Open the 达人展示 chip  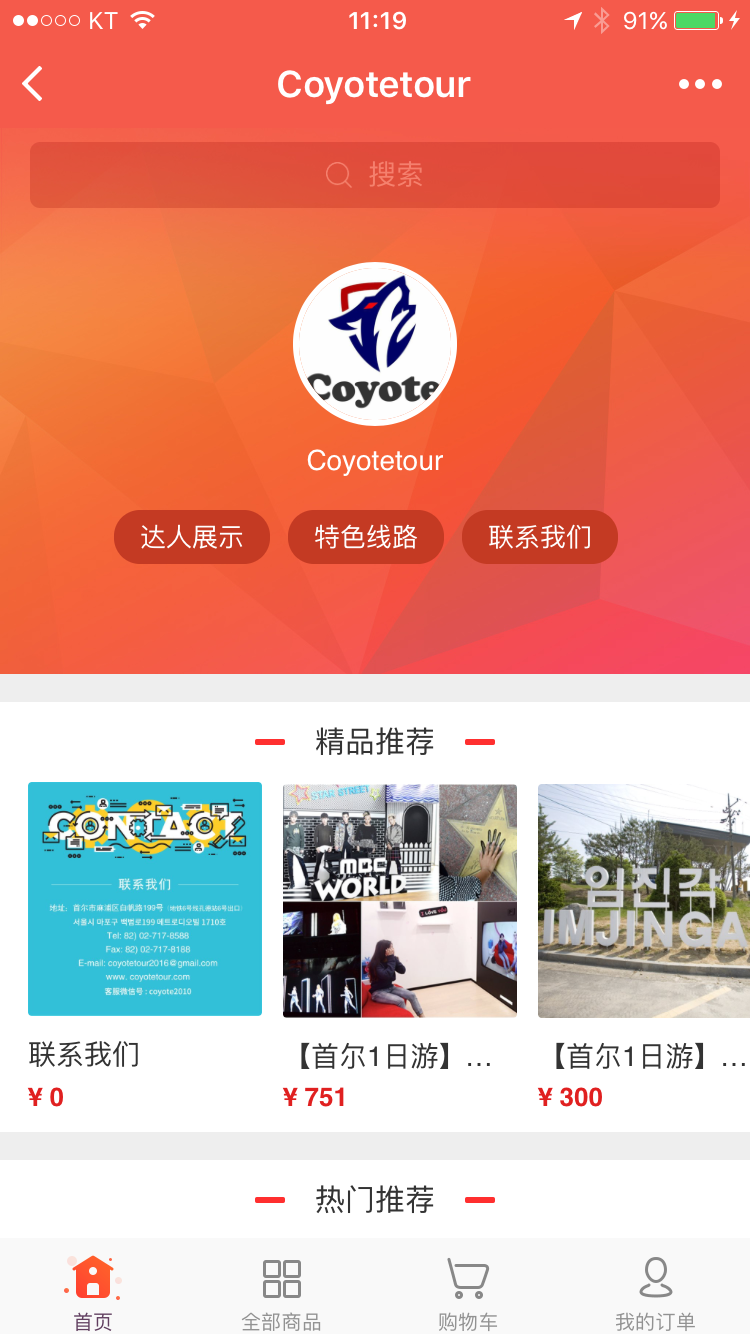pos(192,537)
